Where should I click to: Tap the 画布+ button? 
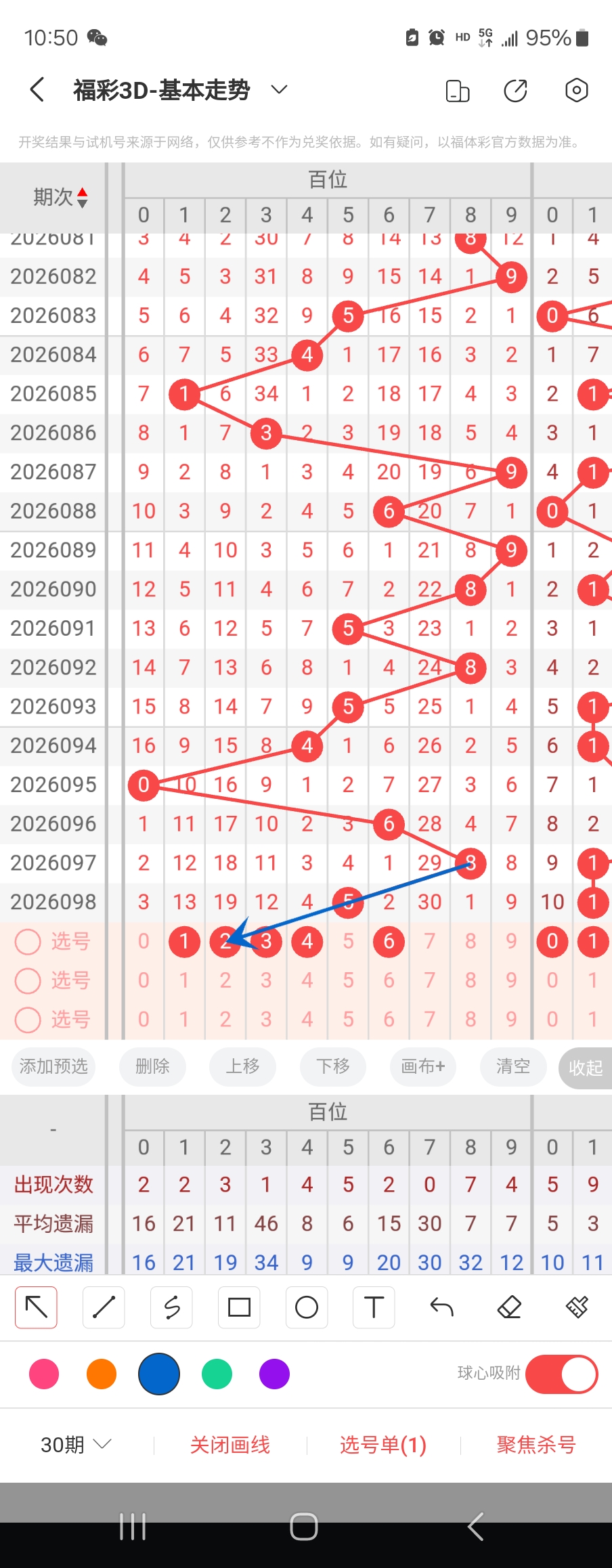tap(423, 1066)
